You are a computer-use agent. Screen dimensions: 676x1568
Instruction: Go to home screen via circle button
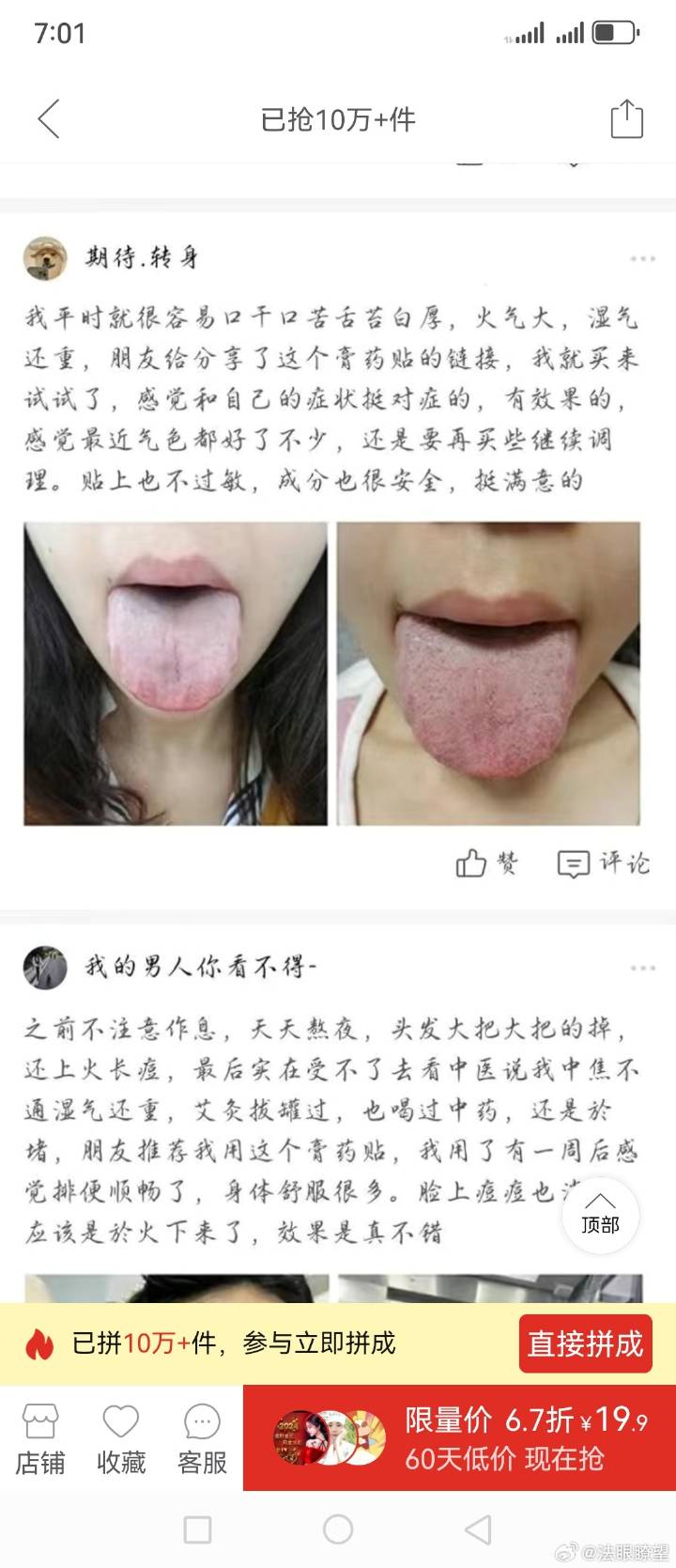click(338, 1529)
